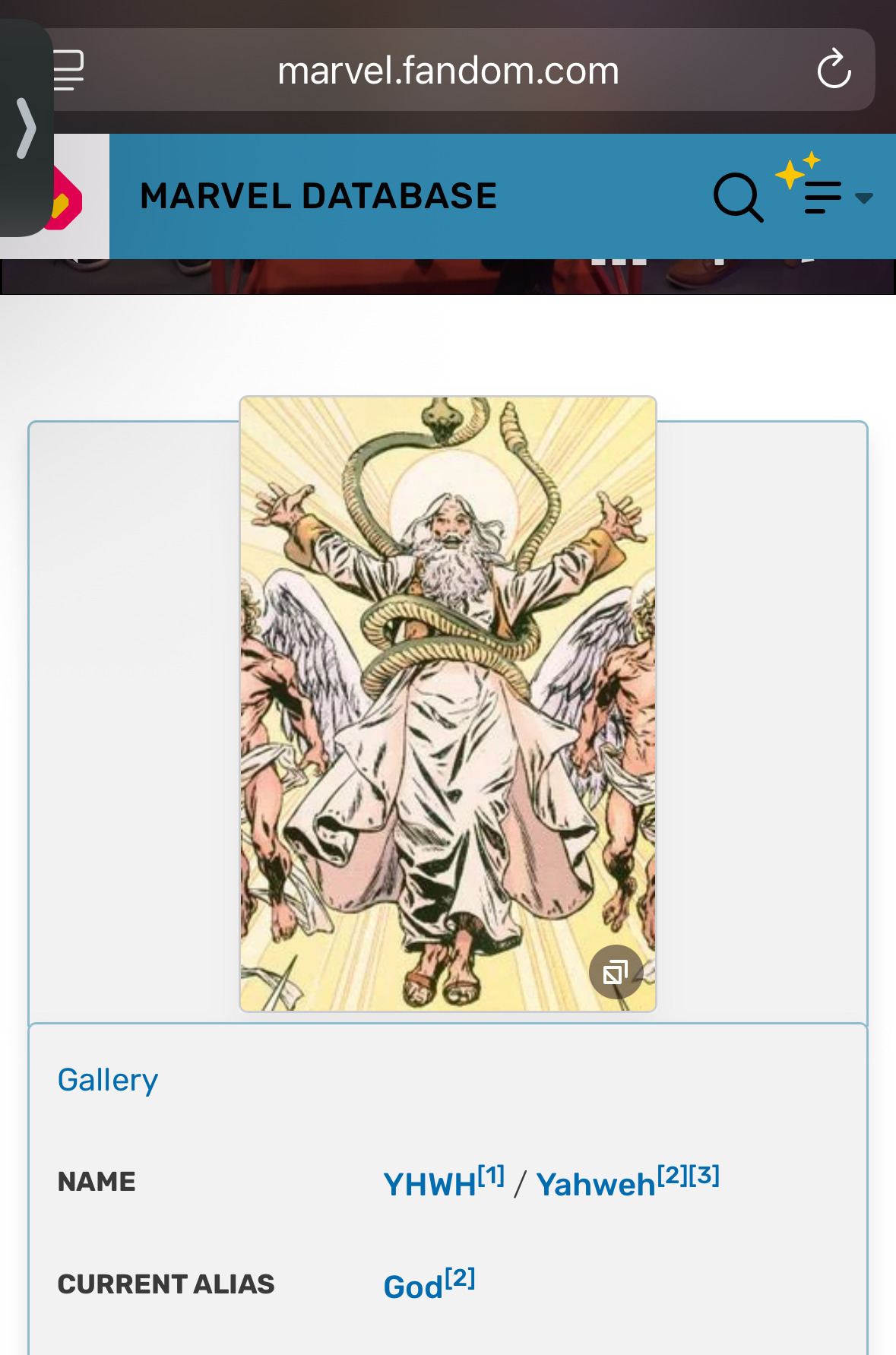Jump to reference [1] next to YHWH
The image size is (896, 1355).
coord(491,1176)
